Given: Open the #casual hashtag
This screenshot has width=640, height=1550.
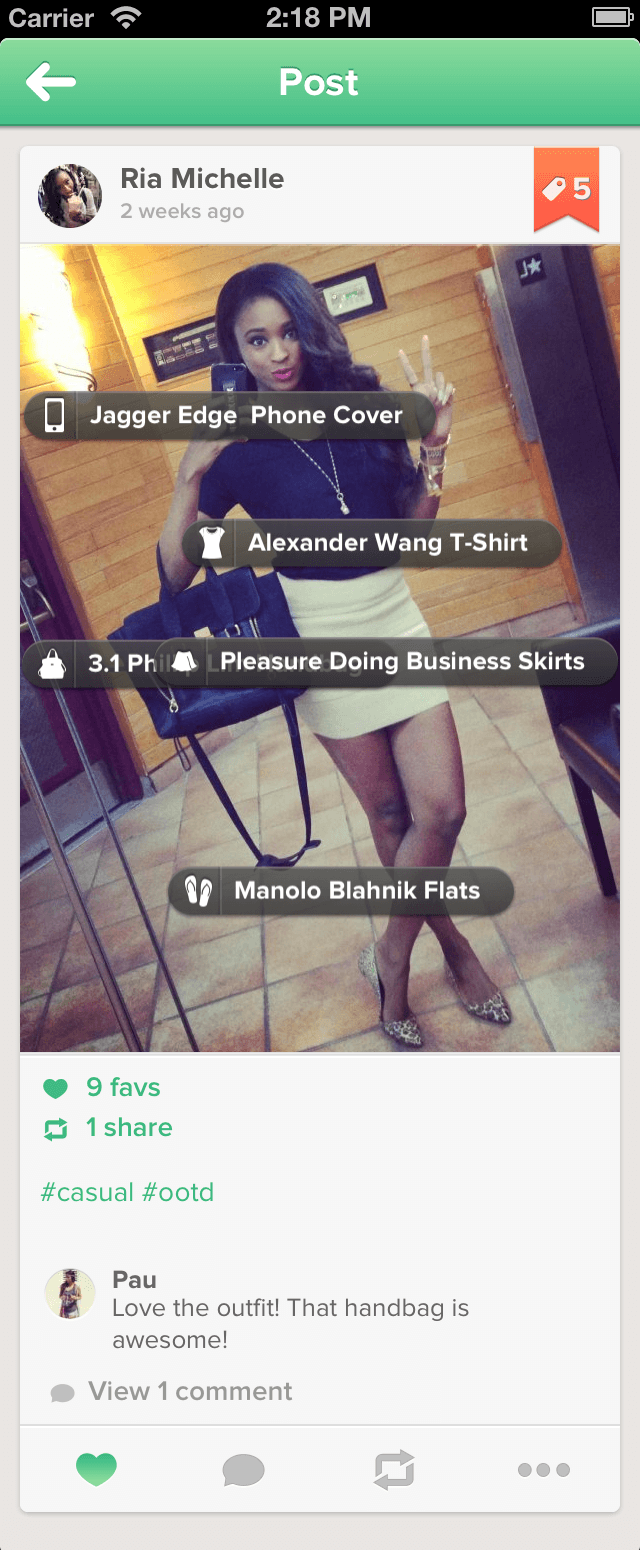Looking at the screenshot, I should [87, 1192].
